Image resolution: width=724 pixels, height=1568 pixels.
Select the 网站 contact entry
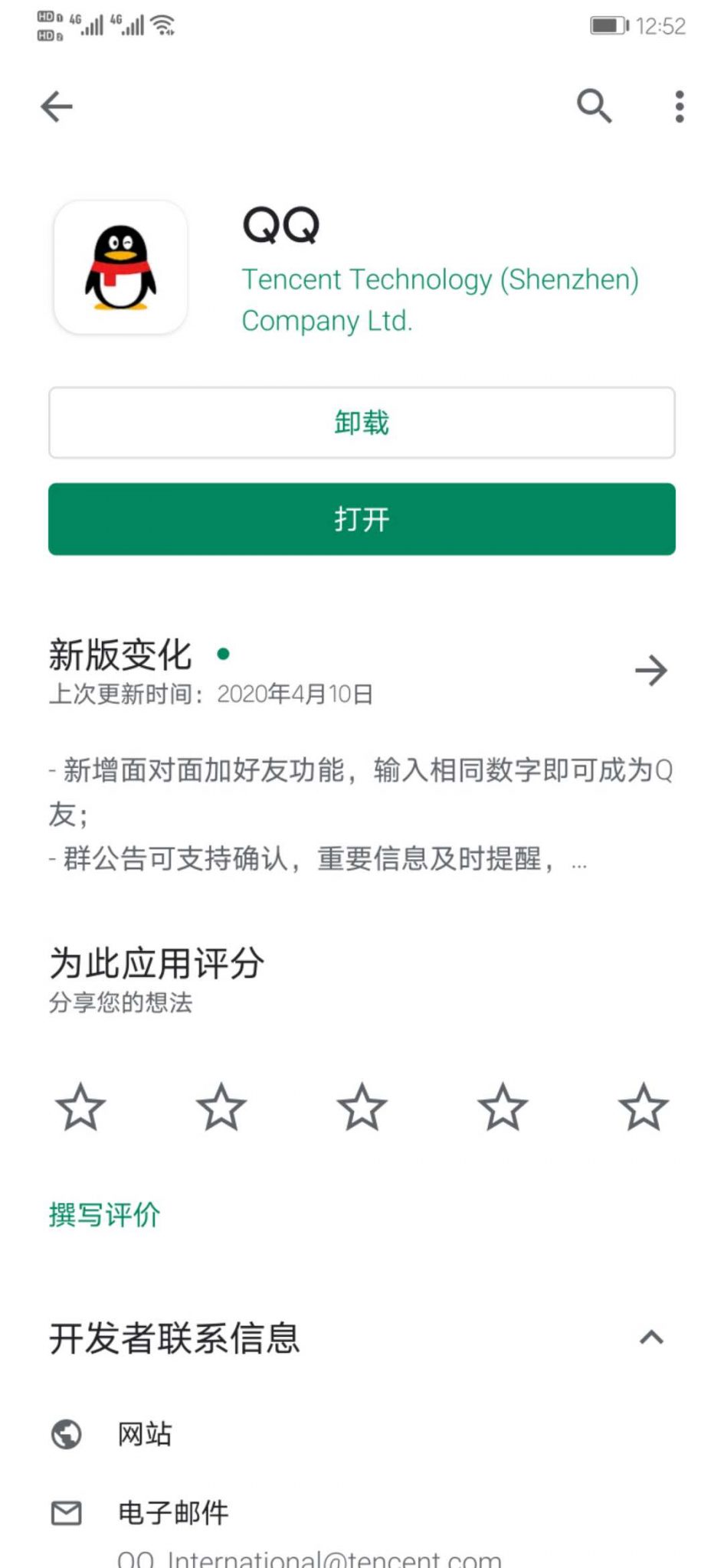pyautogui.click(x=147, y=1433)
